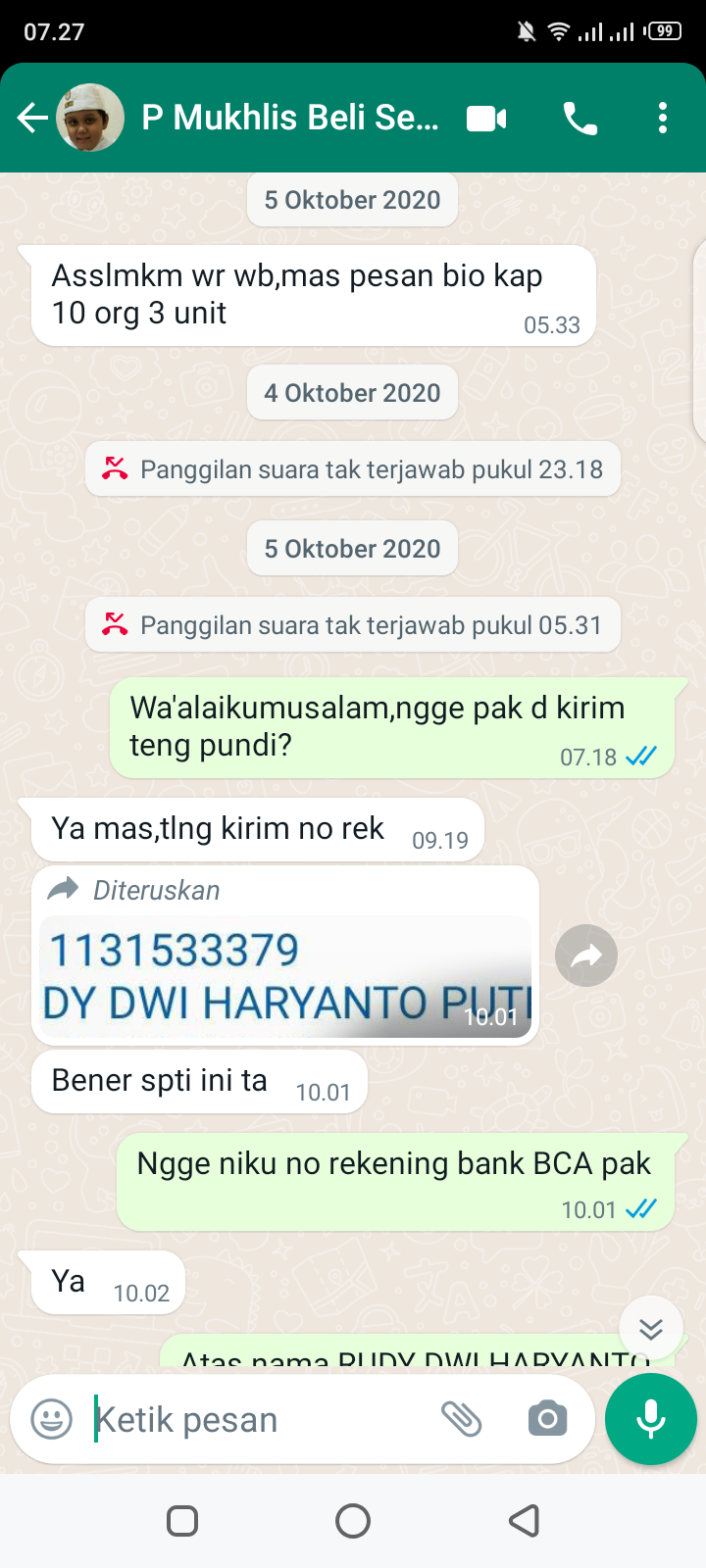Forward the image with the share arrow

coord(586,955)
